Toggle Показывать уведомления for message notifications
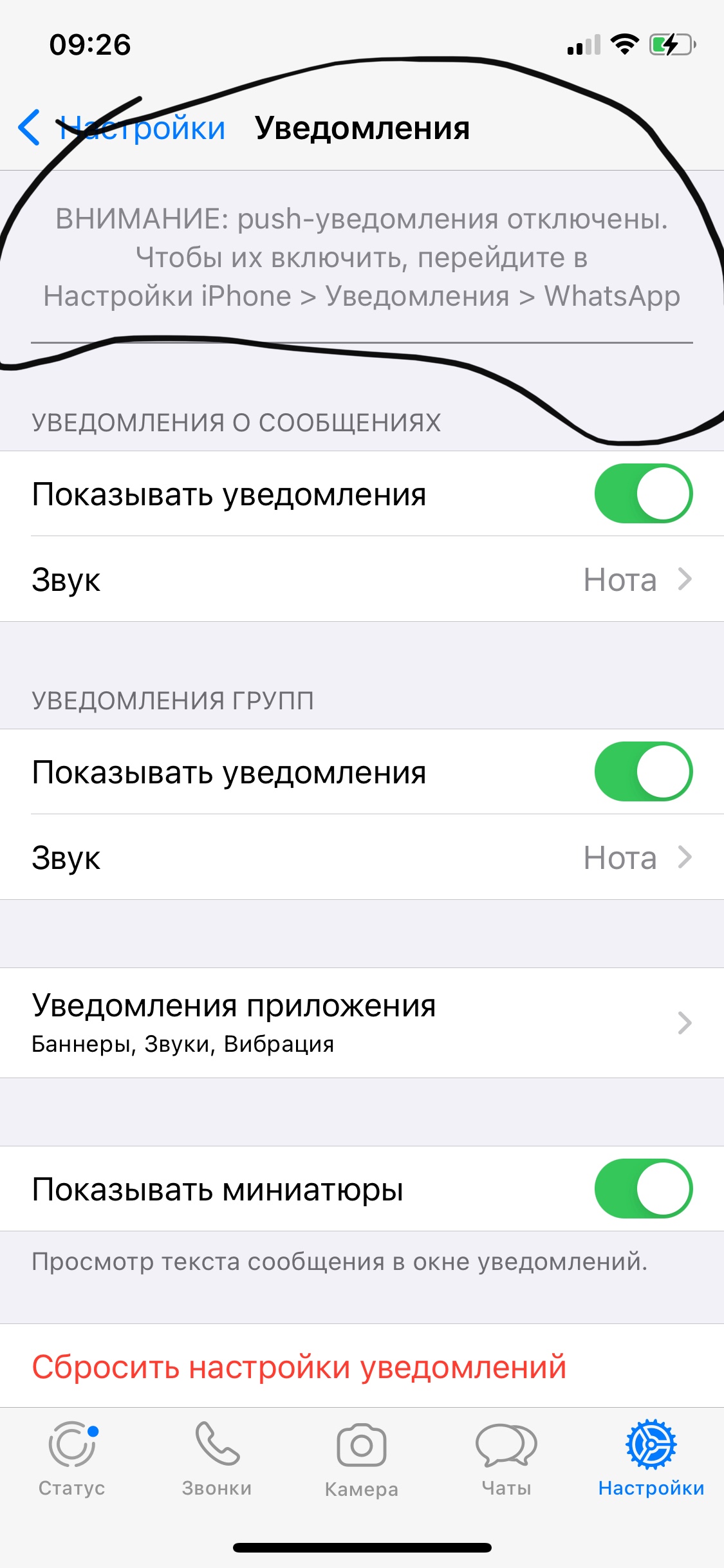The height and width of the screenshot is (1568, 724). point(643,494)
